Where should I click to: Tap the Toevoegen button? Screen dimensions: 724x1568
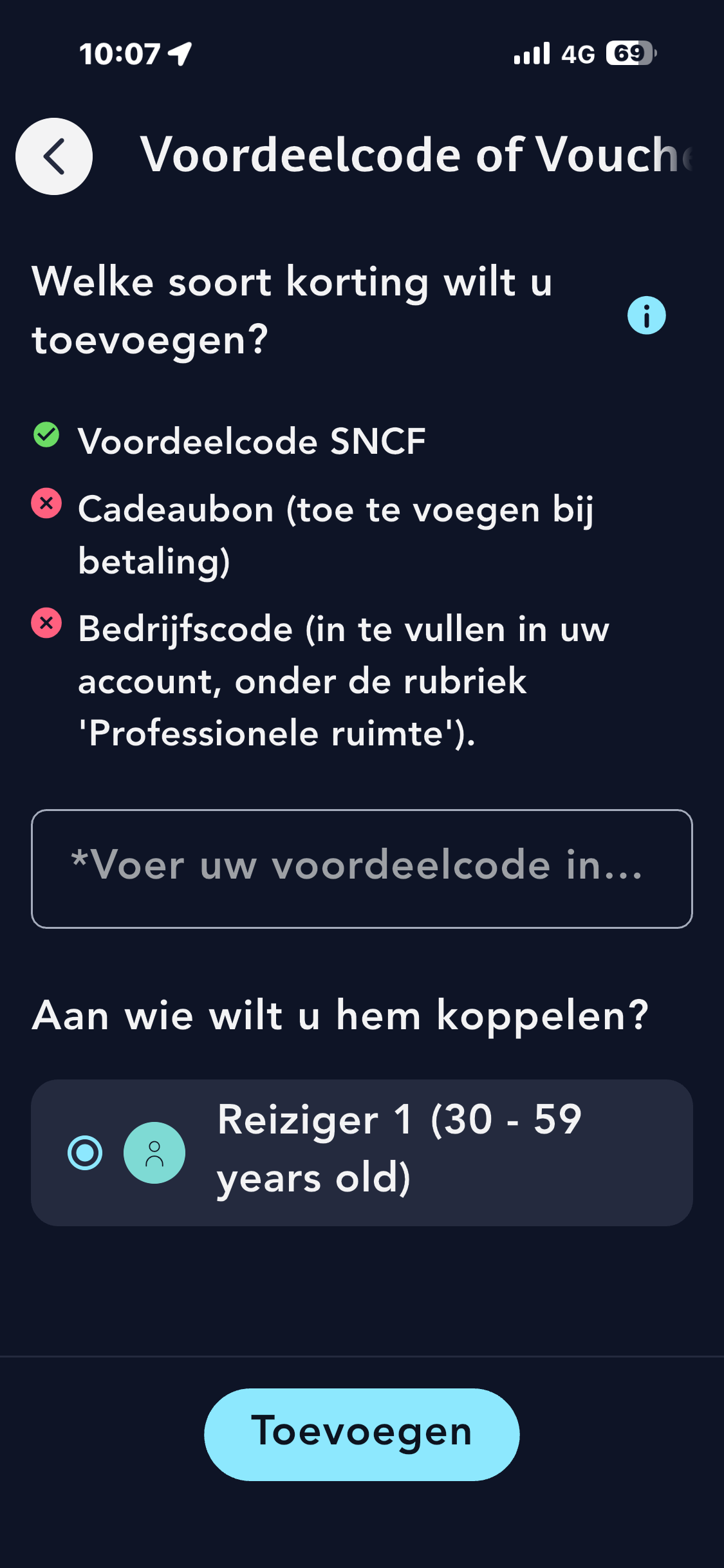[x=362, y=1434]
